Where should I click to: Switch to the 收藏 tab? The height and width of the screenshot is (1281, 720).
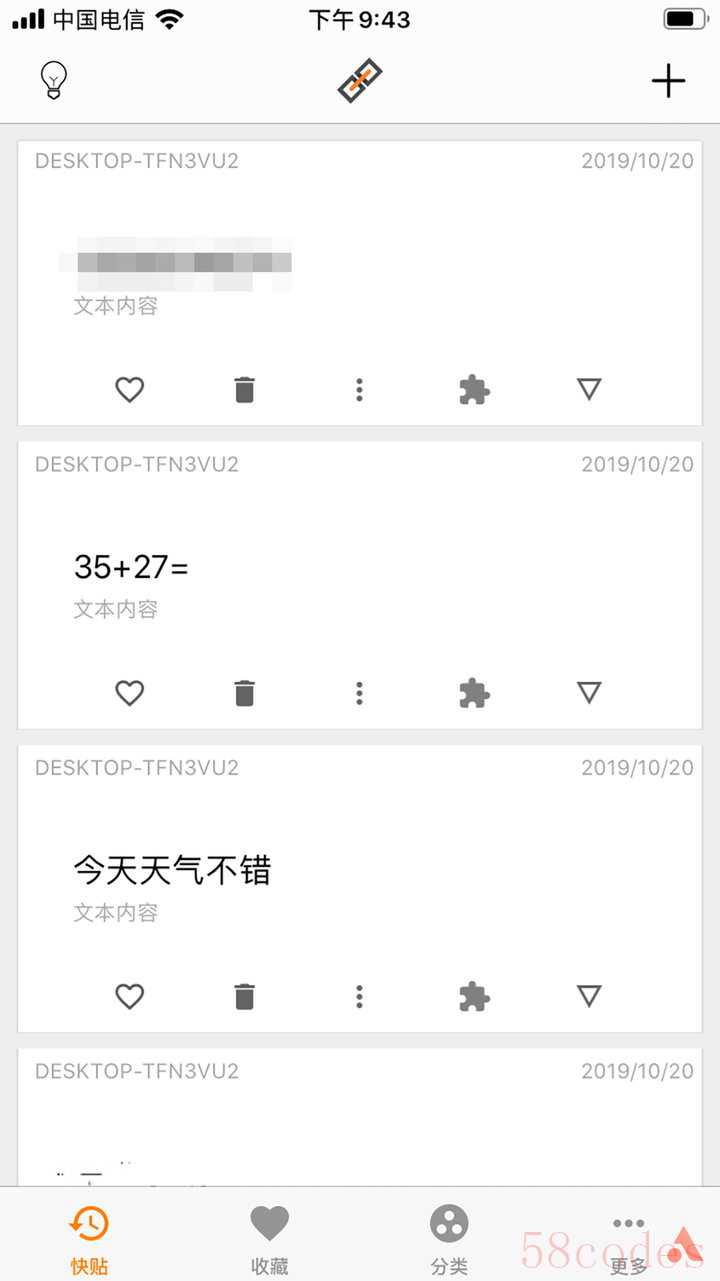[270, 1238]
